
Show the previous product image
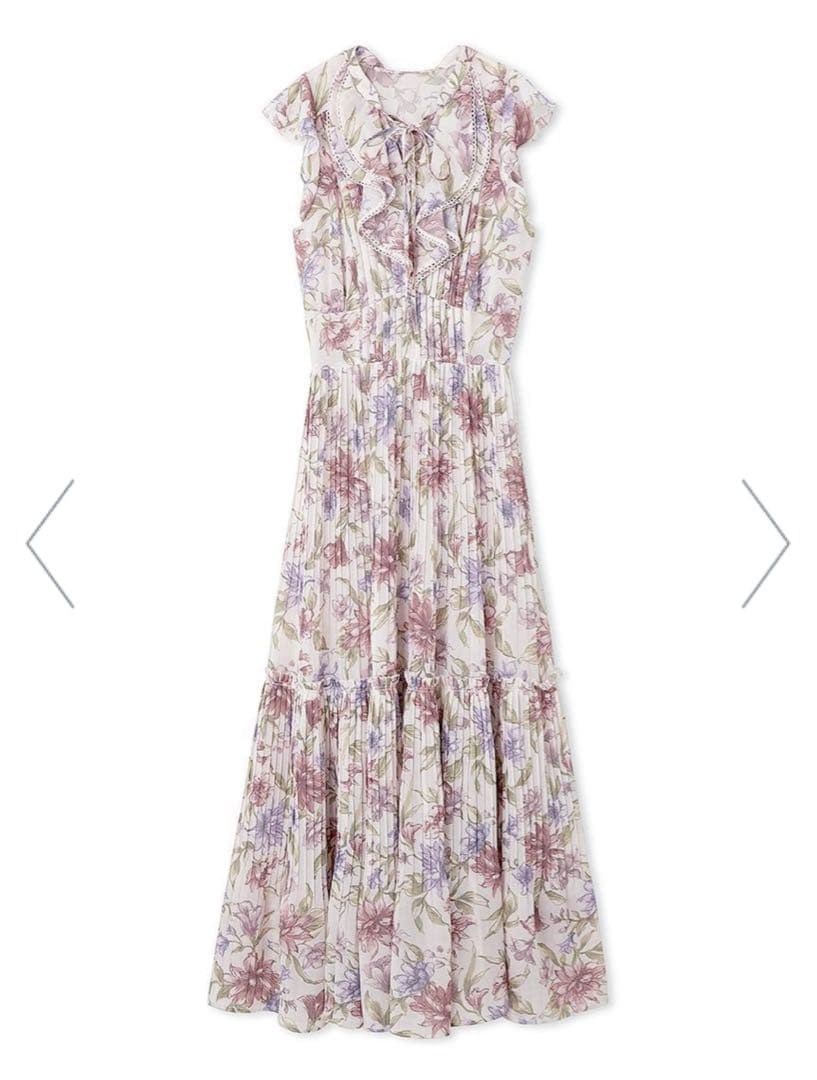click(50, 544)
